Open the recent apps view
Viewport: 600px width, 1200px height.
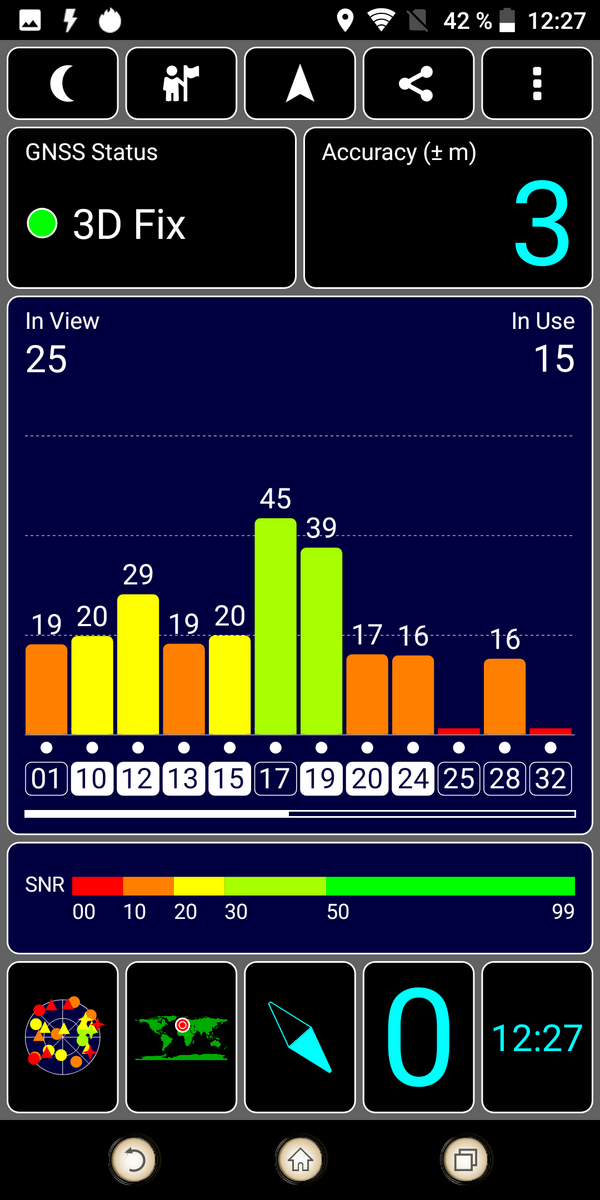pos(465,1160)
